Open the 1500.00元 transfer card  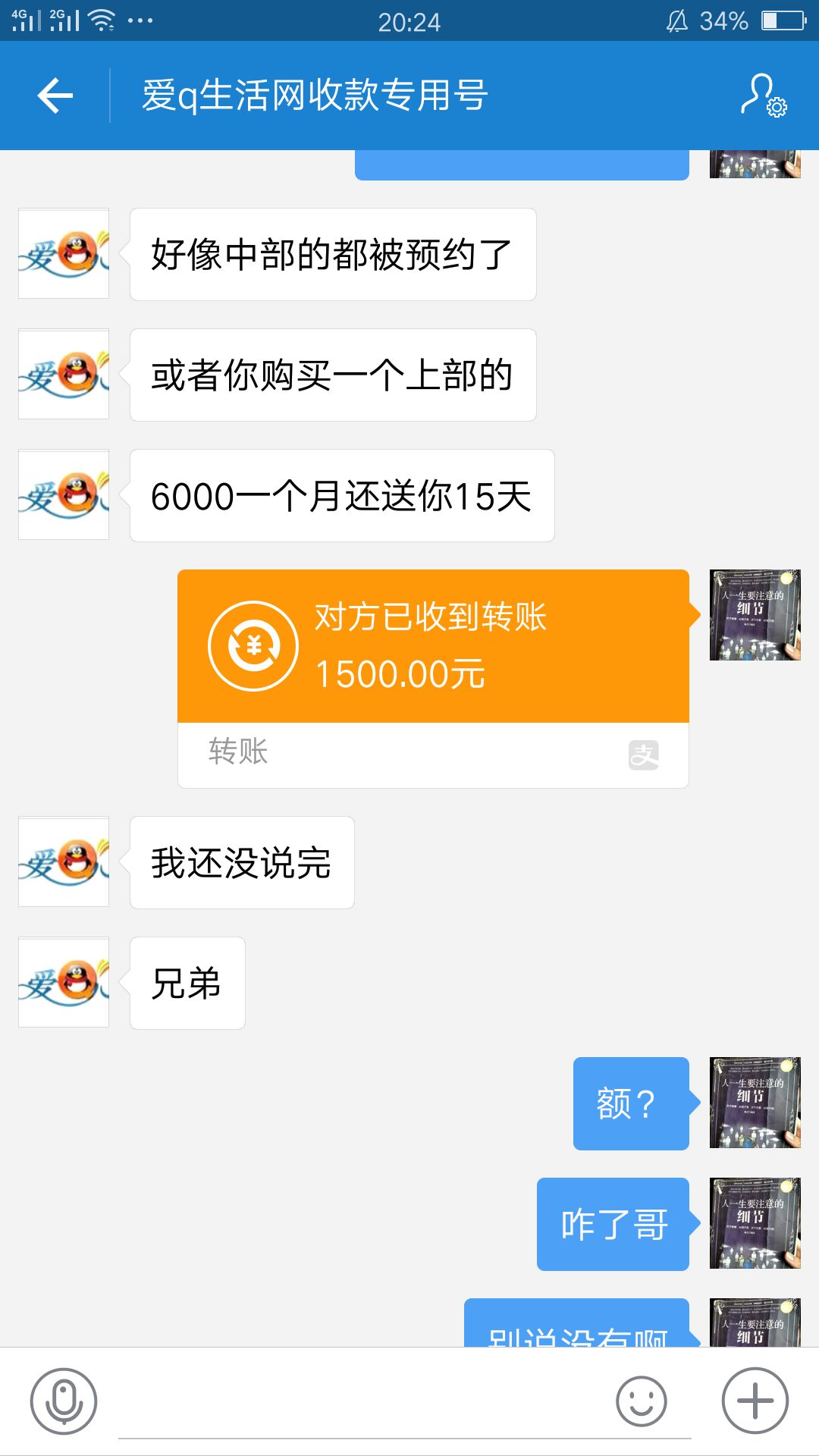coord(433,679)
